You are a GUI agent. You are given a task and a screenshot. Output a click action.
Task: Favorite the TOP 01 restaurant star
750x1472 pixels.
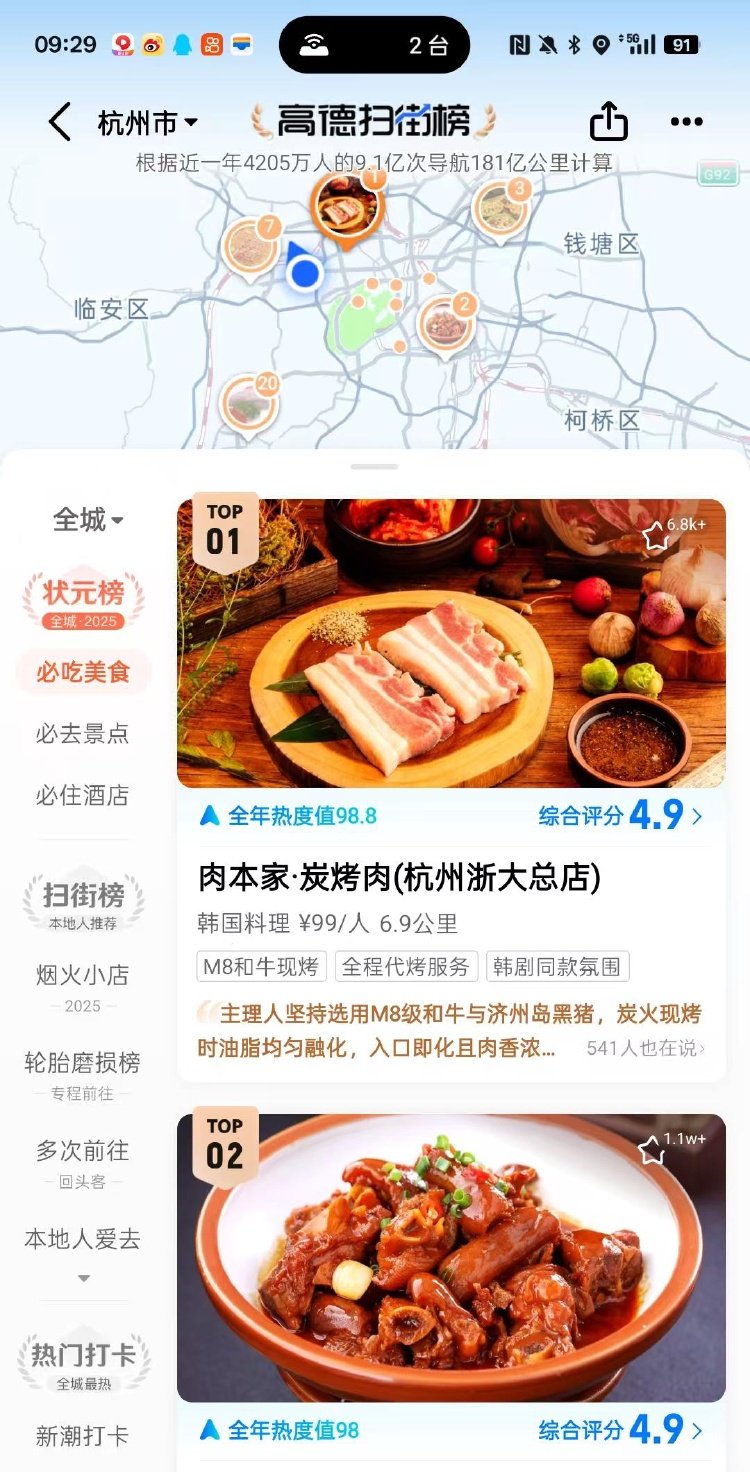coord(656,537)
